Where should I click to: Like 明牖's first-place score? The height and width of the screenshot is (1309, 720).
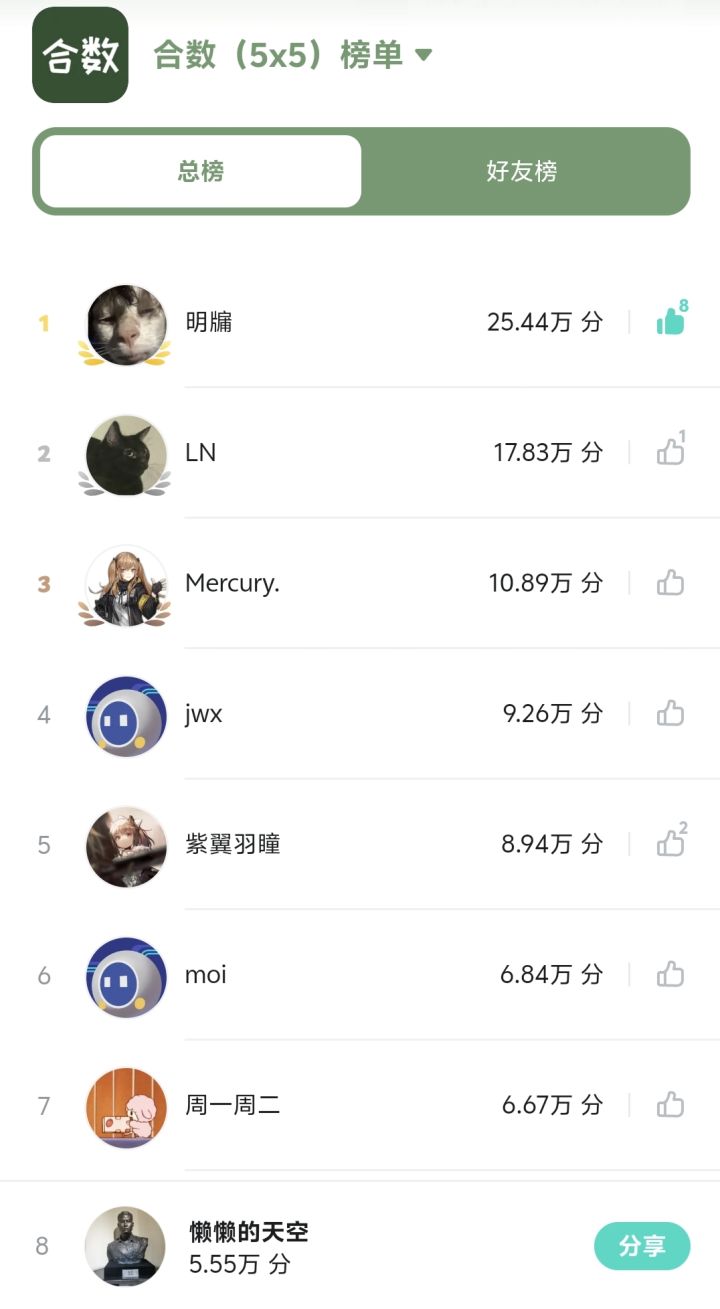tap(670, 321)
